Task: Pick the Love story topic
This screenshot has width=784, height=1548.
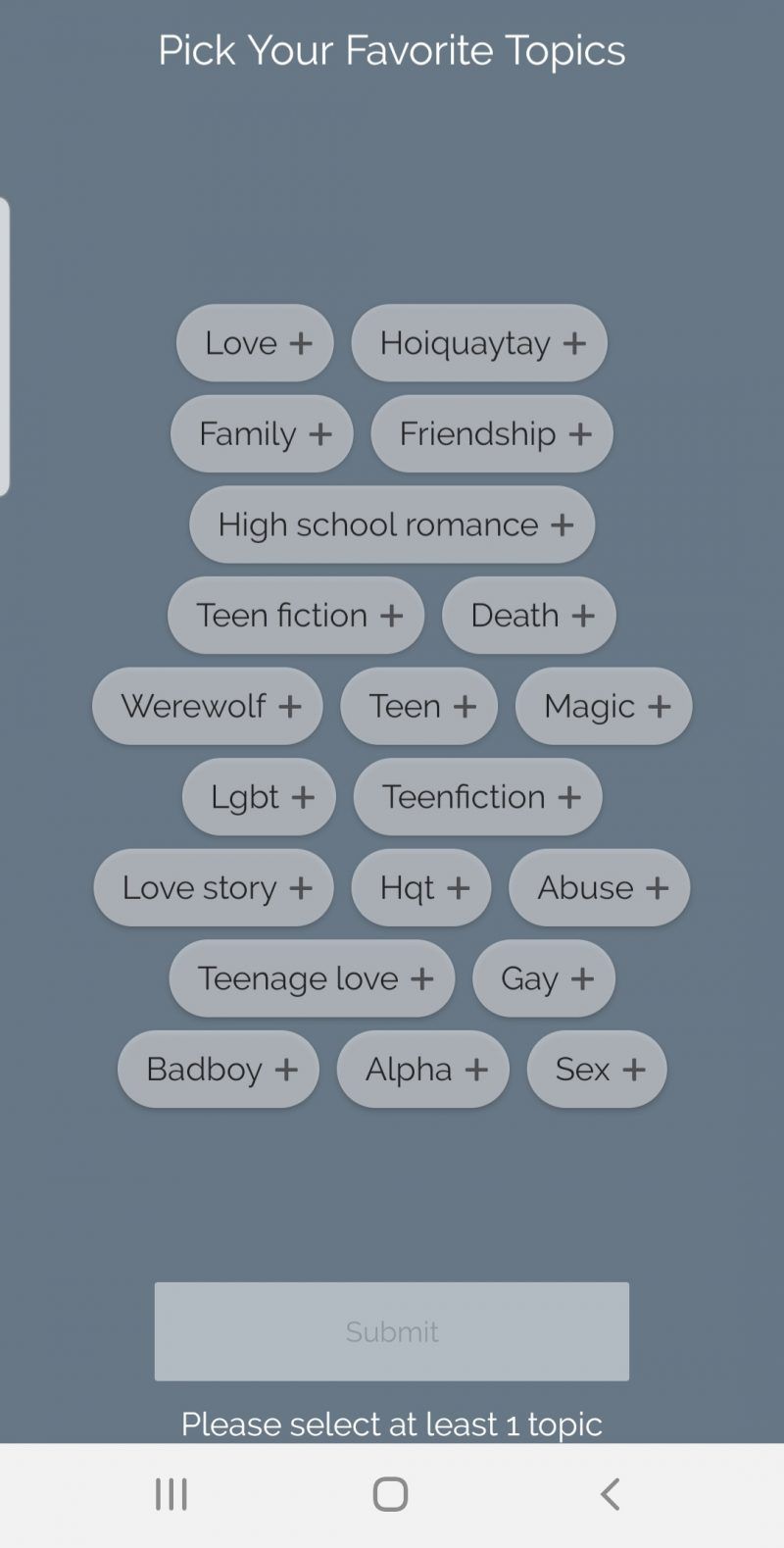Action: tap(214, 887)
